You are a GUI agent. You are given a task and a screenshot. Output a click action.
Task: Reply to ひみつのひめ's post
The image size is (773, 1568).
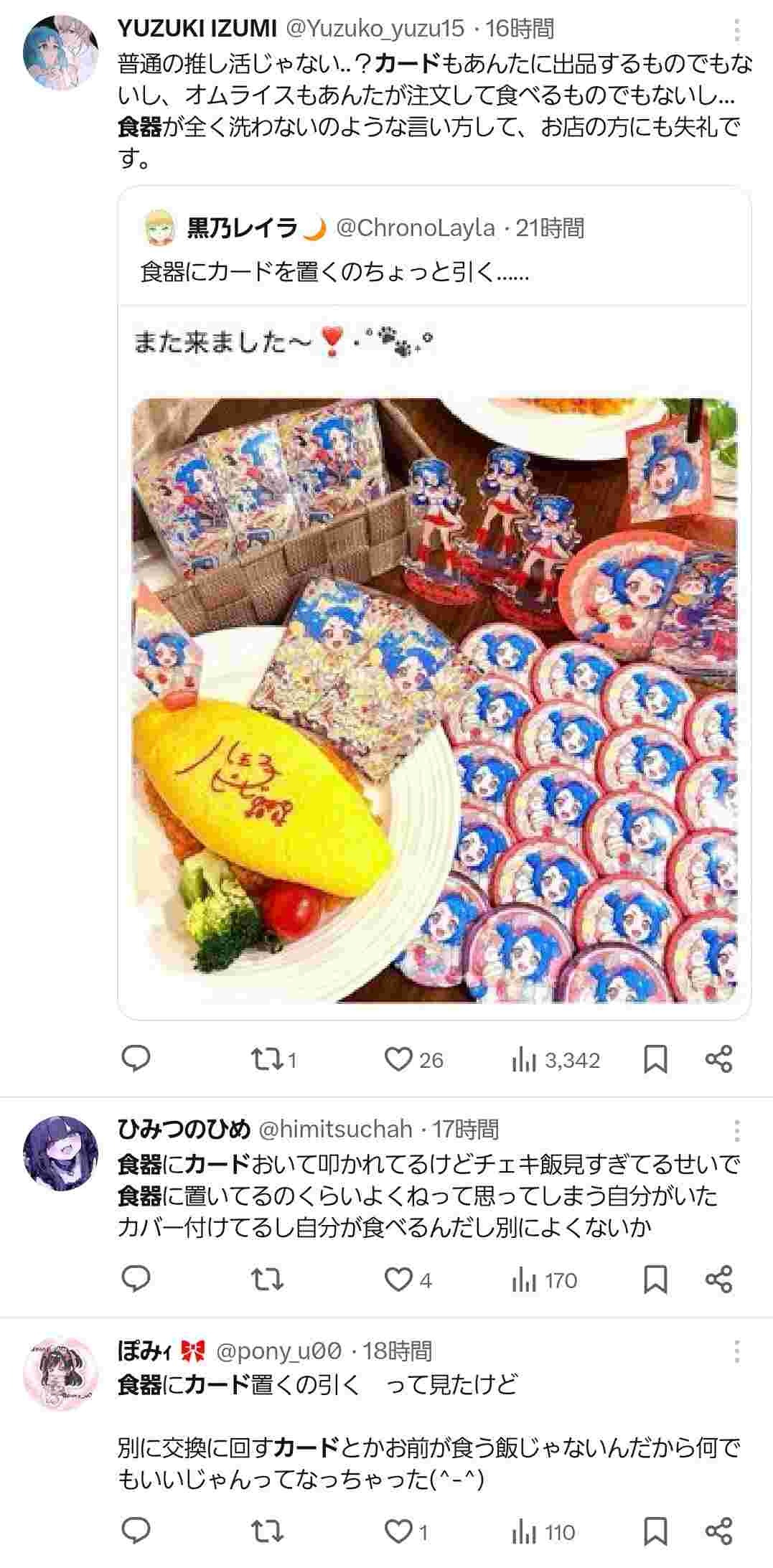pos(136,1280)
